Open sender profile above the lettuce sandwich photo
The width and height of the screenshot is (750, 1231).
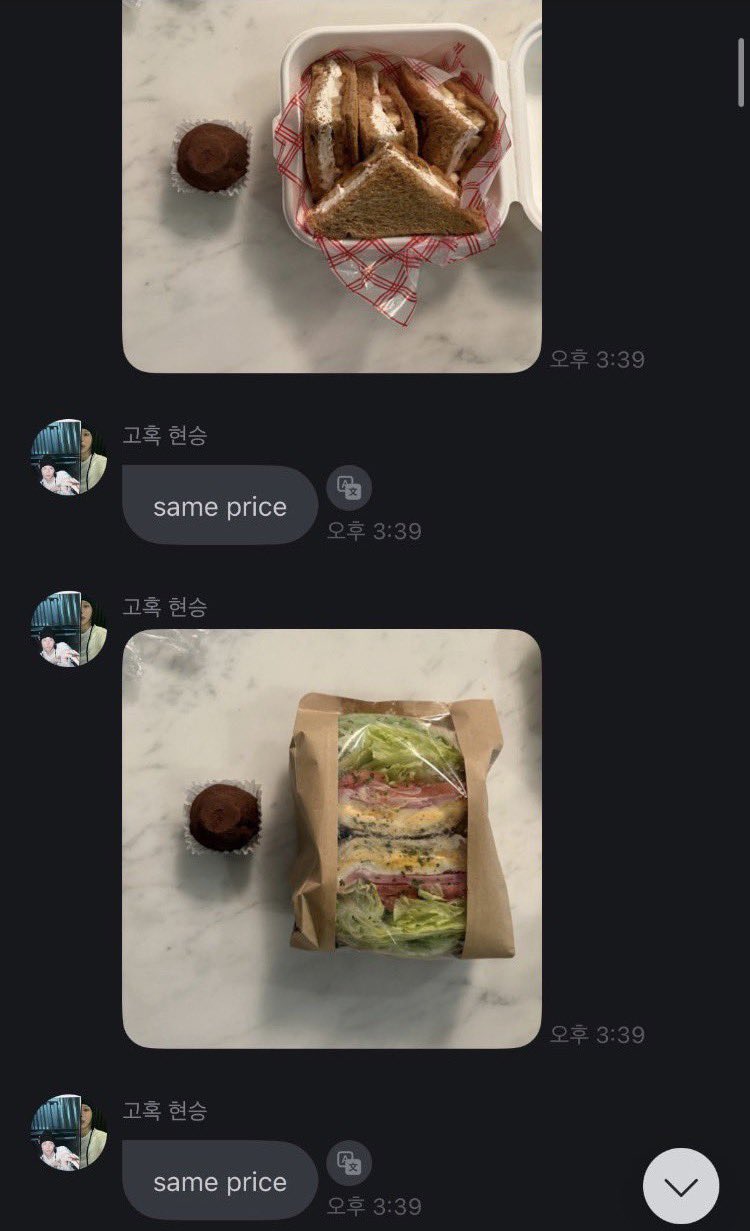click(x=69, y=629)
